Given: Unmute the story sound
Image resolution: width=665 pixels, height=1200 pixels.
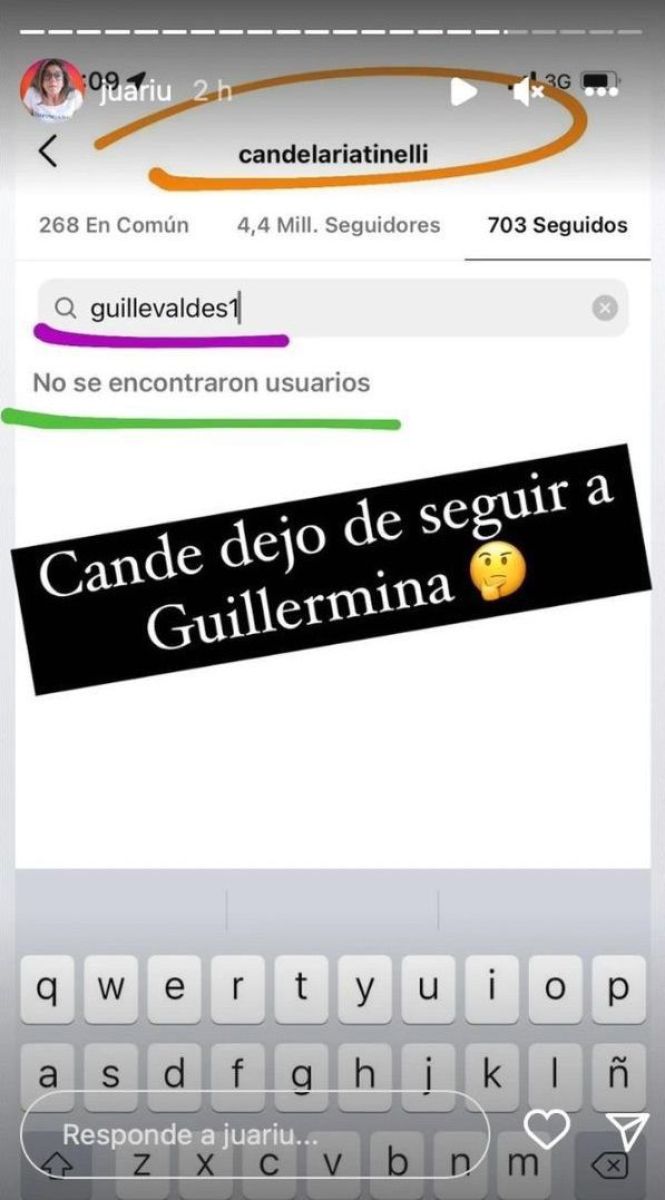Looking at the screenshot, I should coord(526,92).
